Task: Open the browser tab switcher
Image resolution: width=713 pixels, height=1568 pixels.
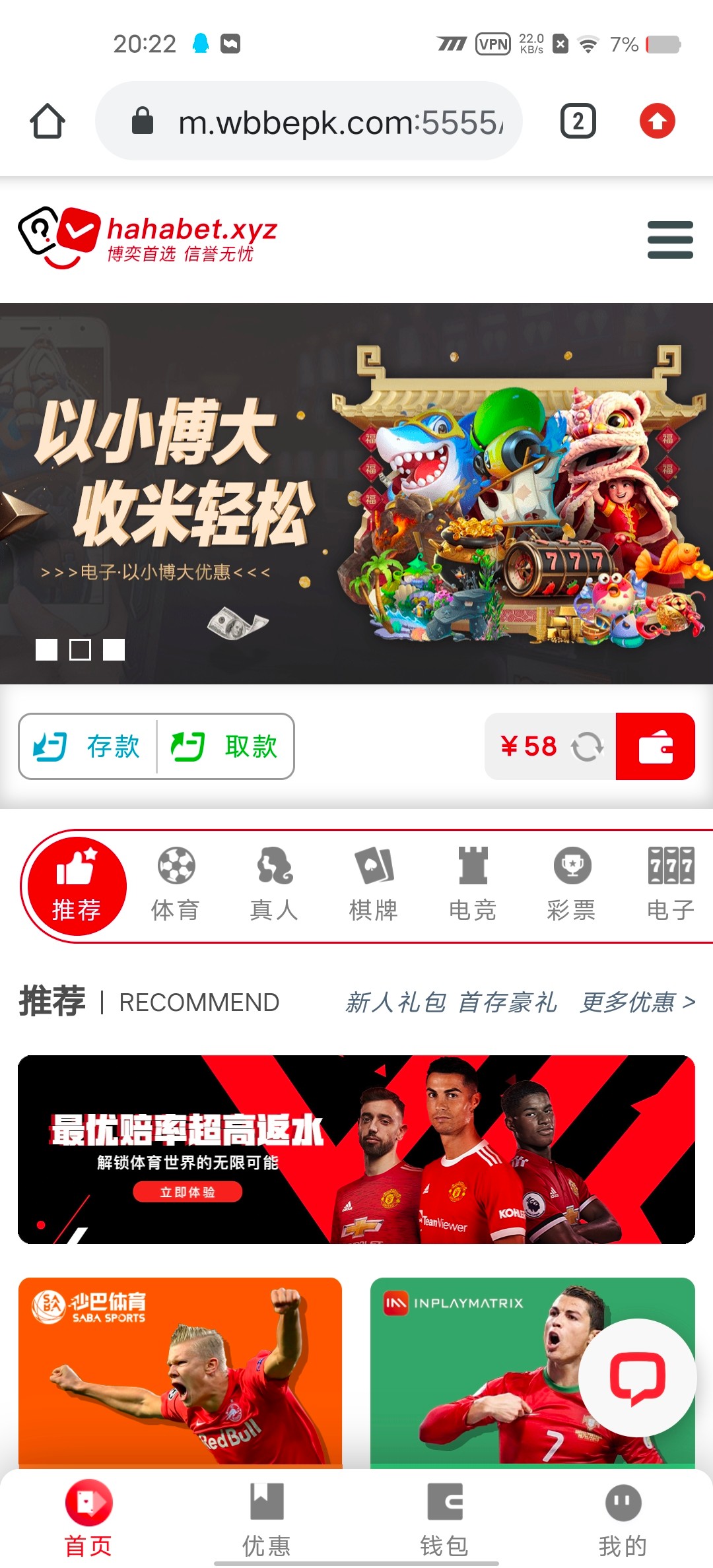Action: click(578, 121)
